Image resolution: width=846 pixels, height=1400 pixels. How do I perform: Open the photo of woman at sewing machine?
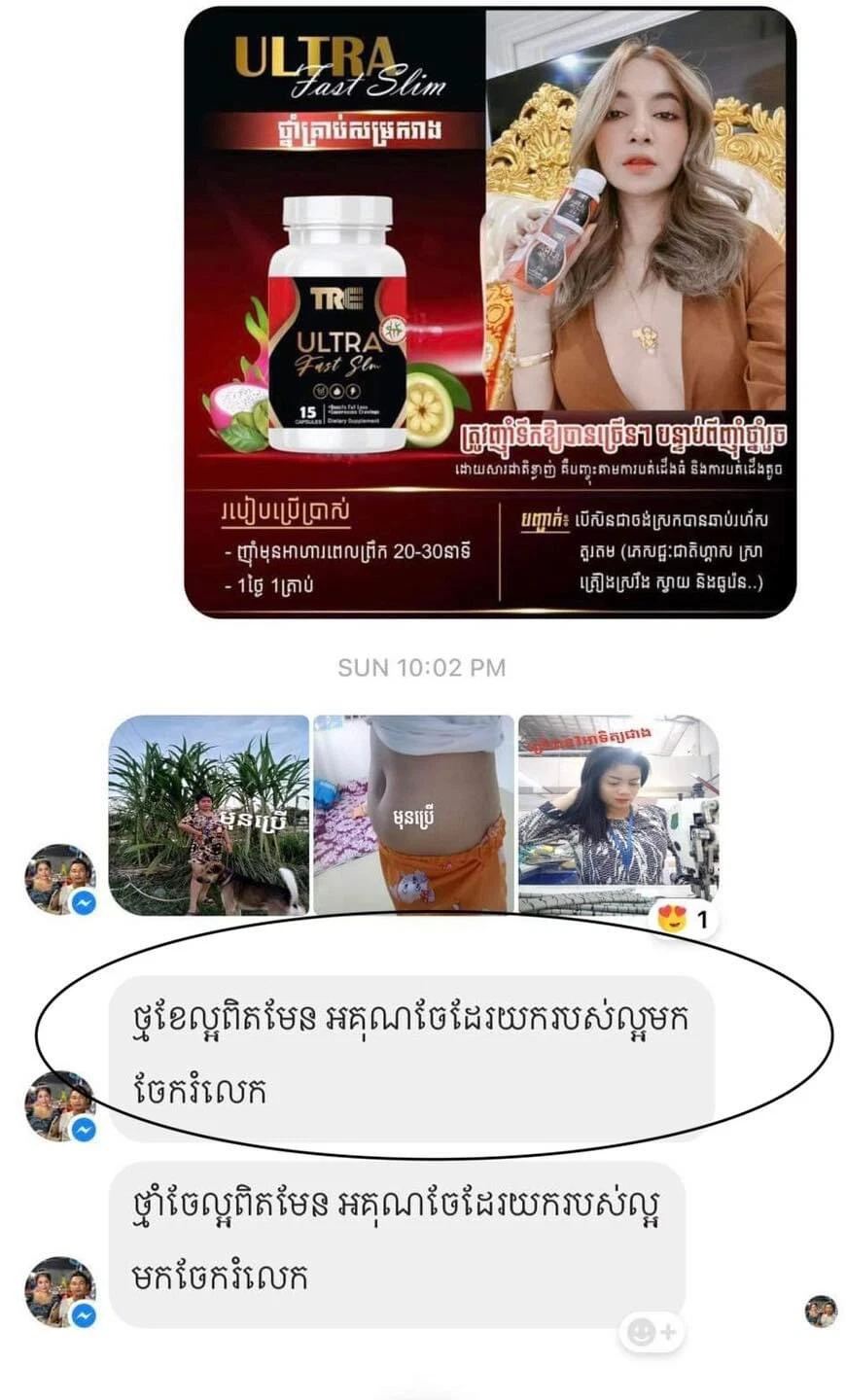tap(618, 815)
